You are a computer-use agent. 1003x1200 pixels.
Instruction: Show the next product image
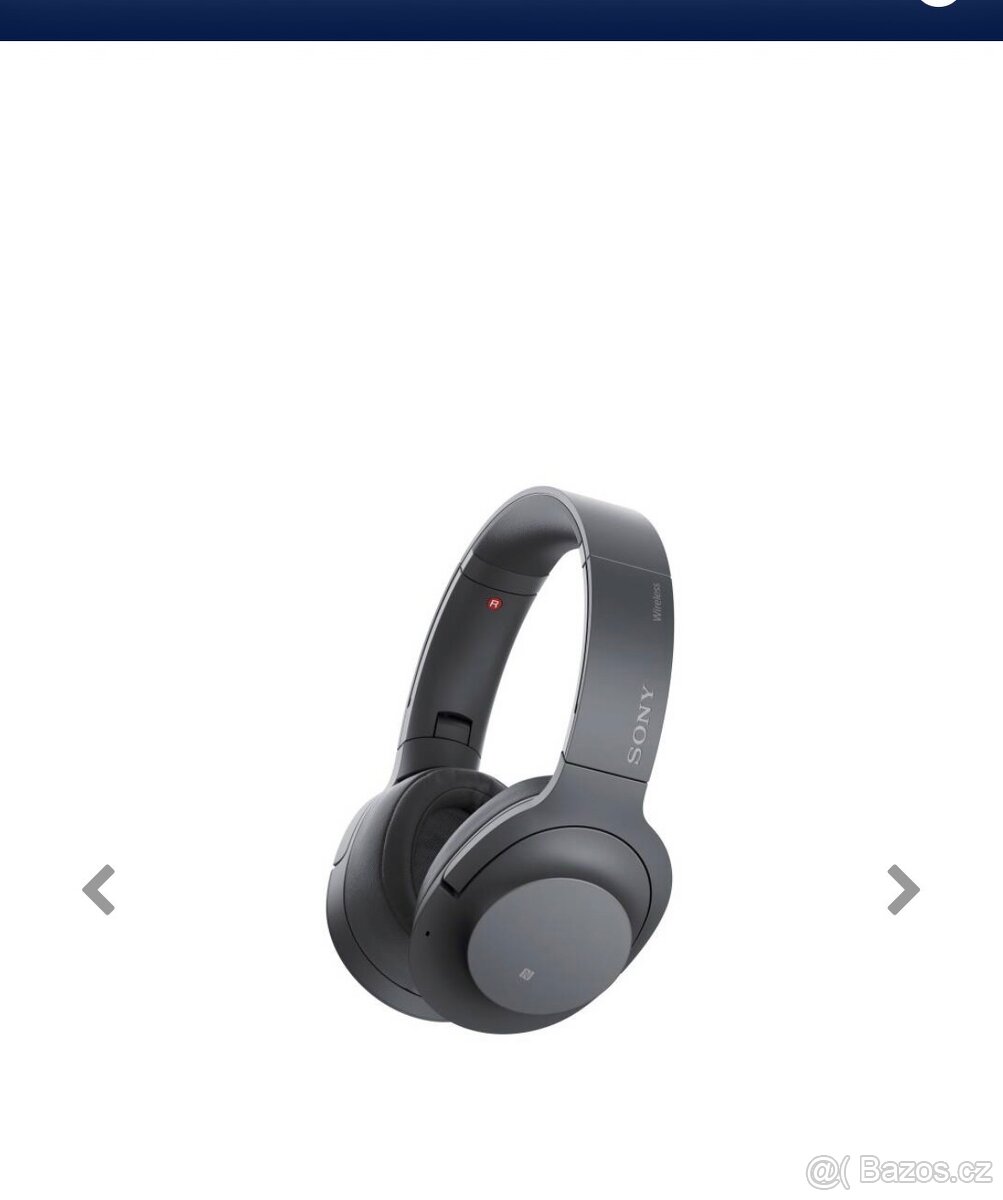(902, 889)
